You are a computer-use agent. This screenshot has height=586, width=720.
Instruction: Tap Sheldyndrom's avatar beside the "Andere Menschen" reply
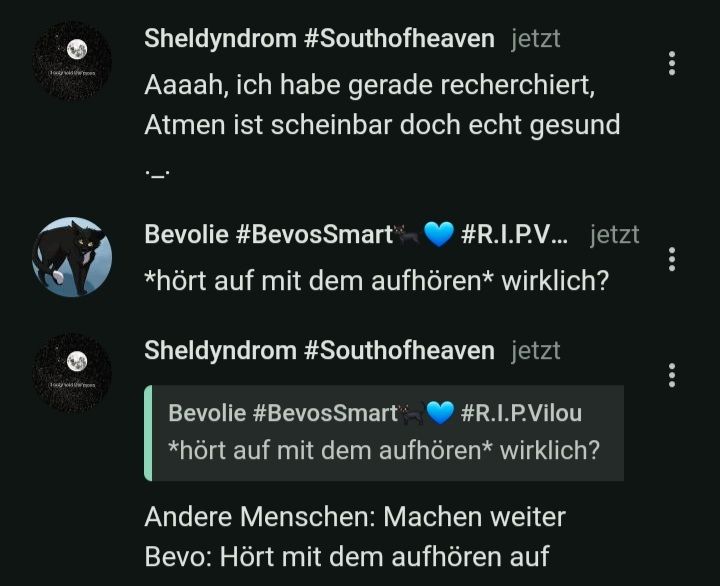click(72, 373)
